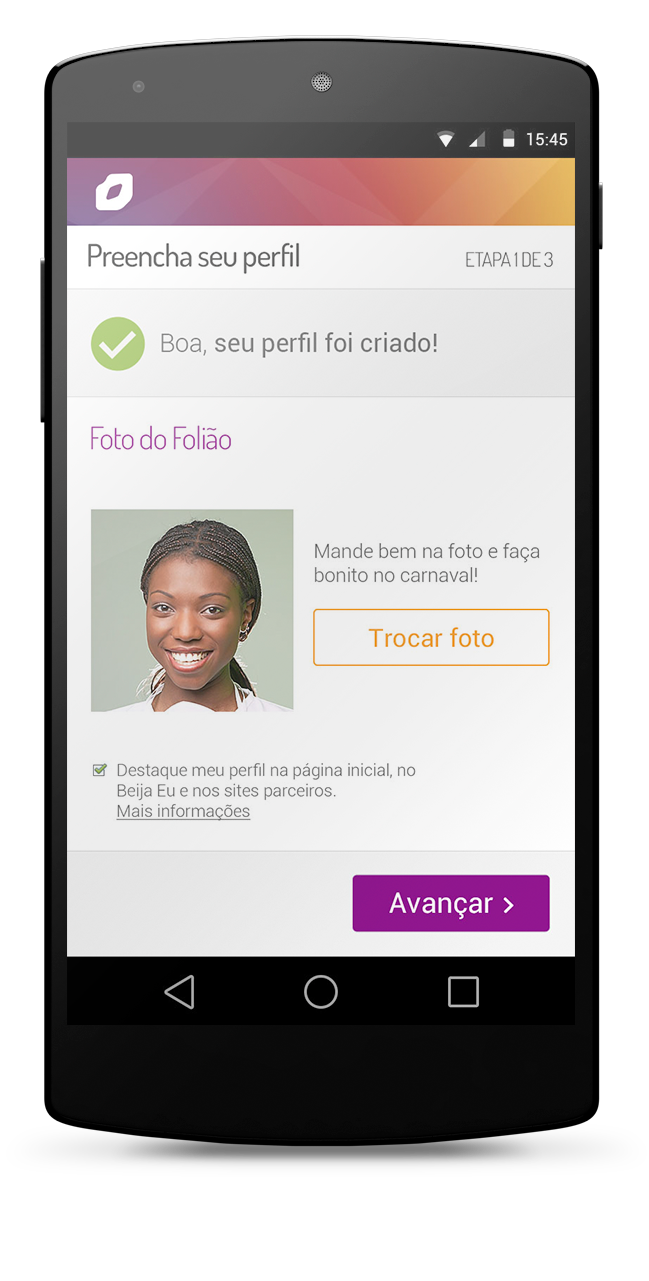Screen dimensions: 649x1281
Task: Uncheck the Destaque meu perfil checkbox
Action: 100,770
